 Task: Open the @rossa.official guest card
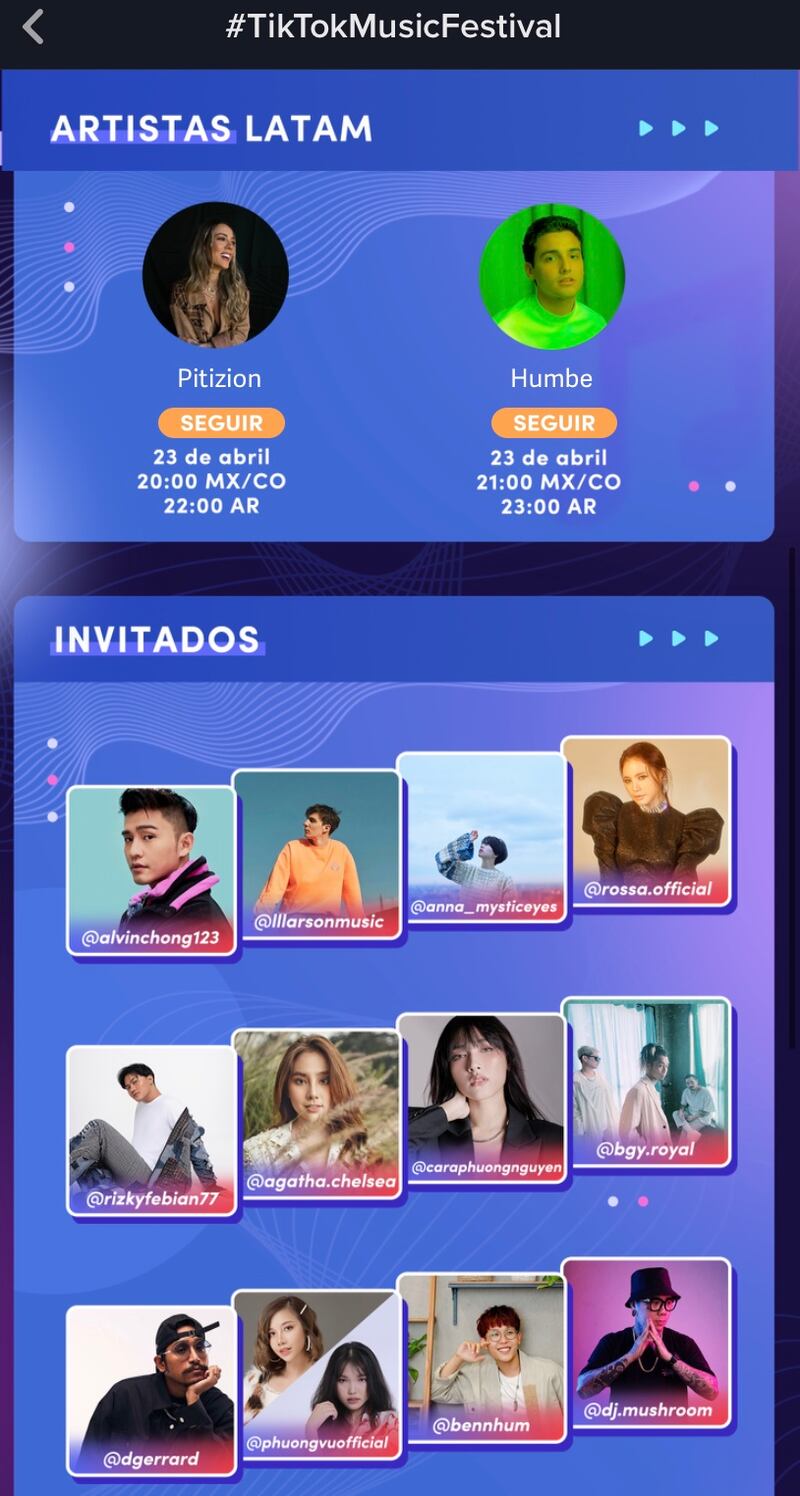click(646, 821)
